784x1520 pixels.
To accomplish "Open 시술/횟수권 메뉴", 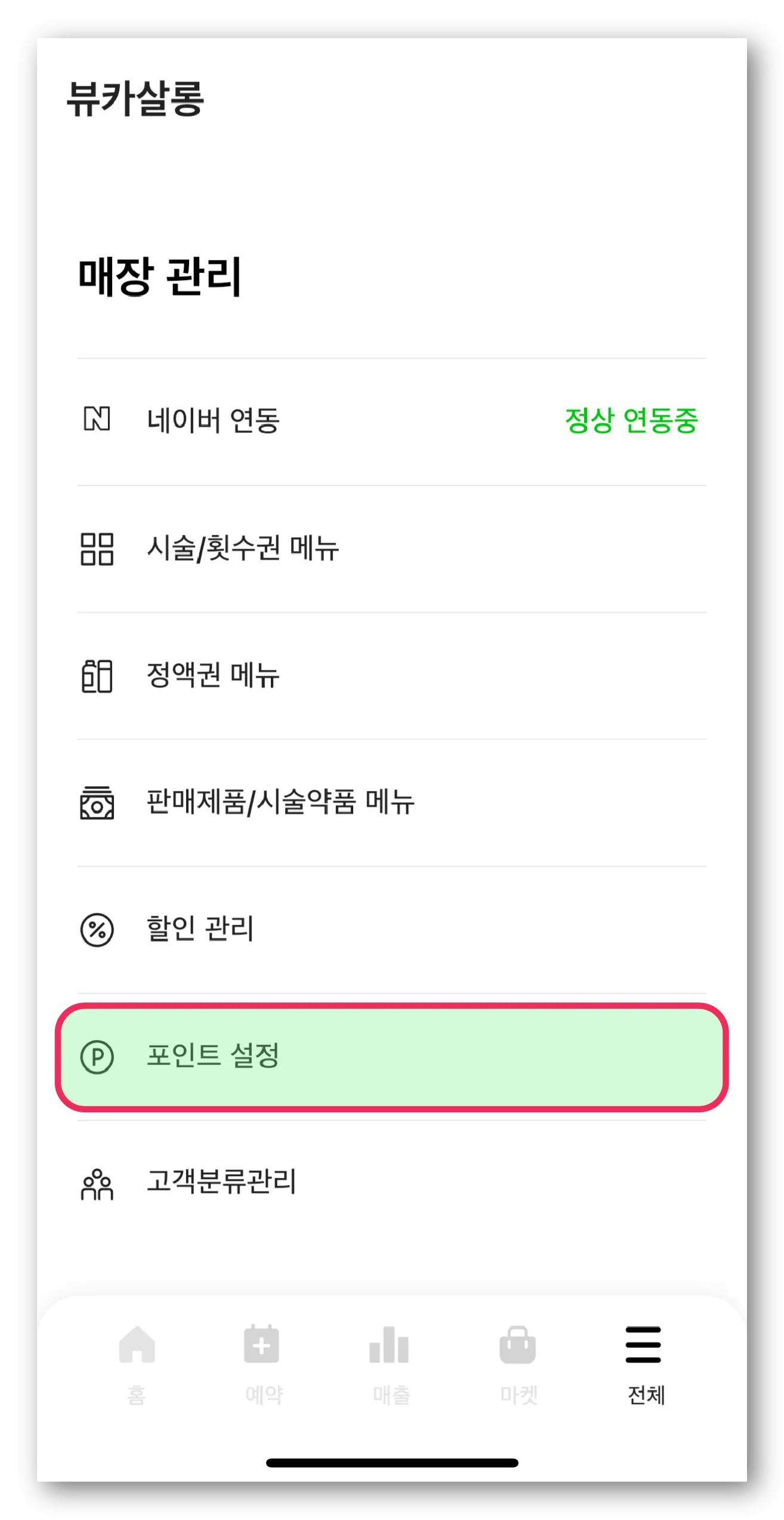I will 391,548.
